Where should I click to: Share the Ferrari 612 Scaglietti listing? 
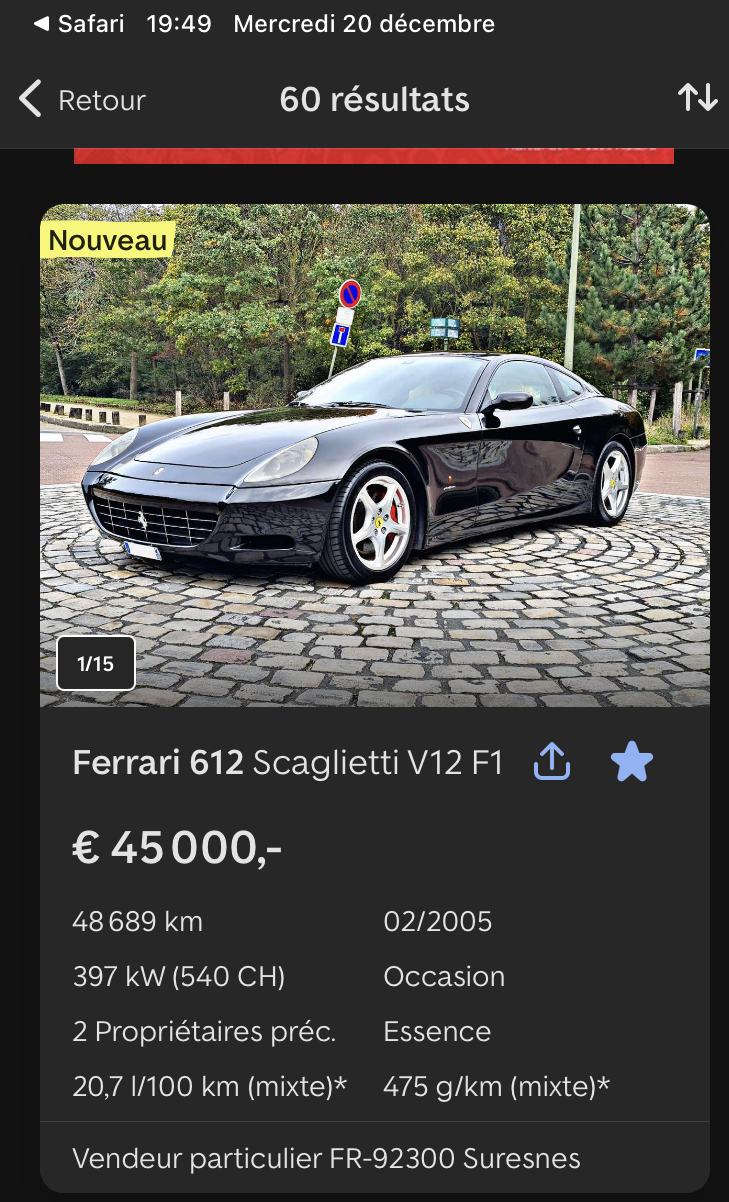[x=552, y=762]
